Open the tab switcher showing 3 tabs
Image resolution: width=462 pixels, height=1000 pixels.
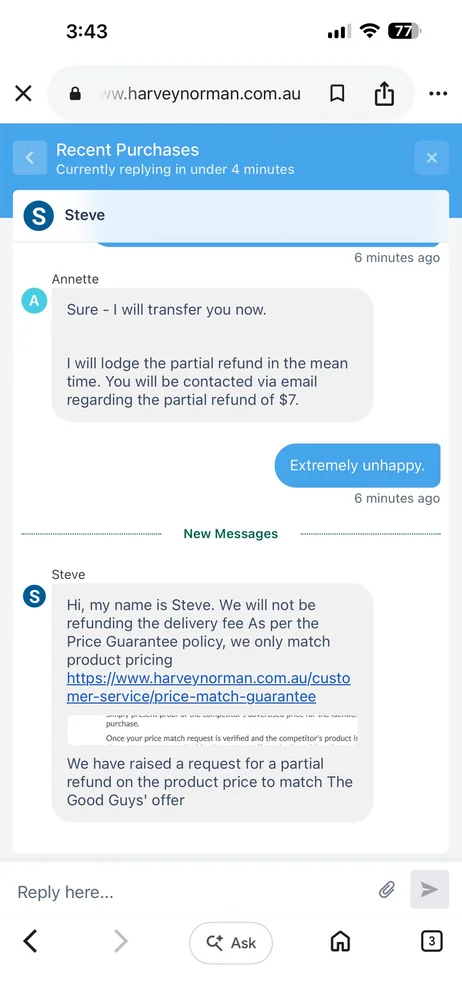point(432,941)
